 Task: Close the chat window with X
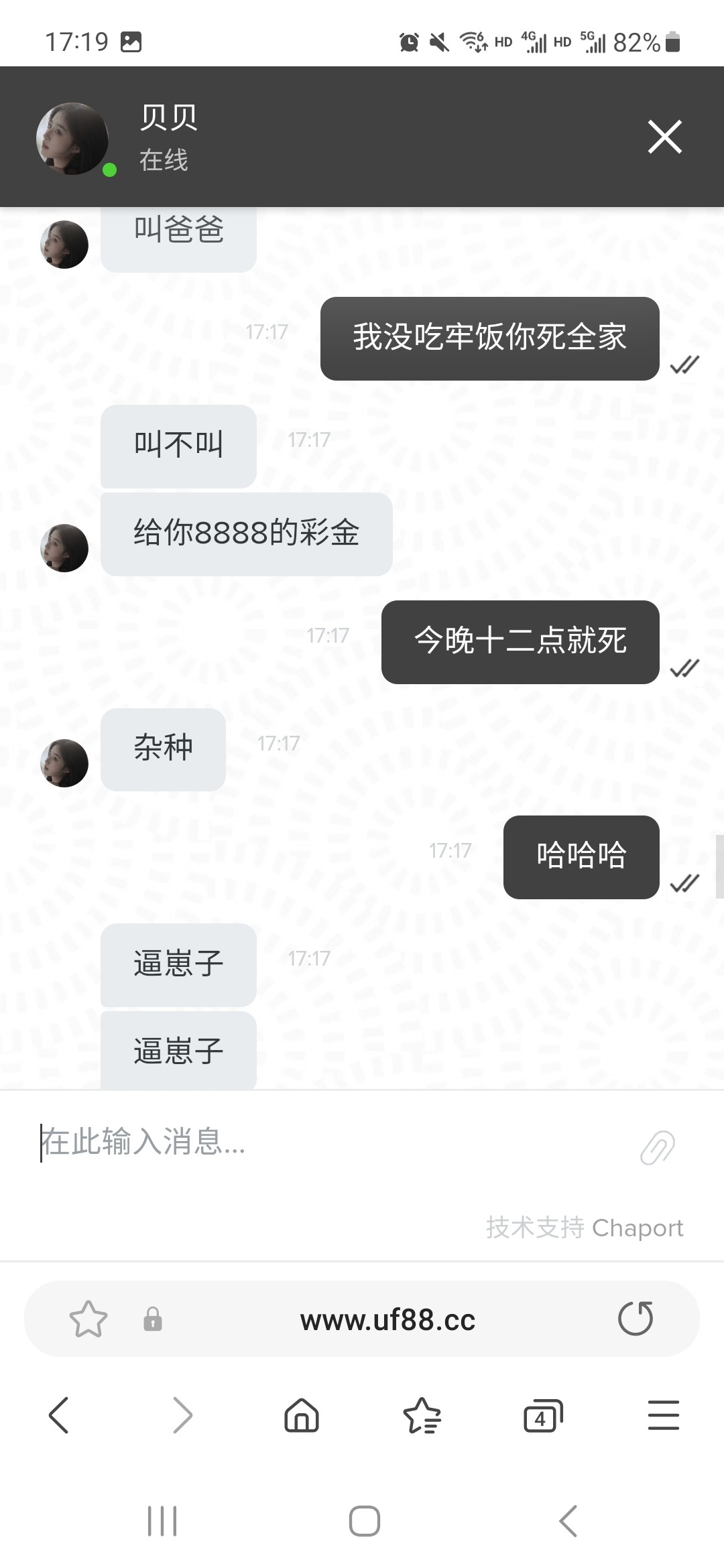coord(664,137)
